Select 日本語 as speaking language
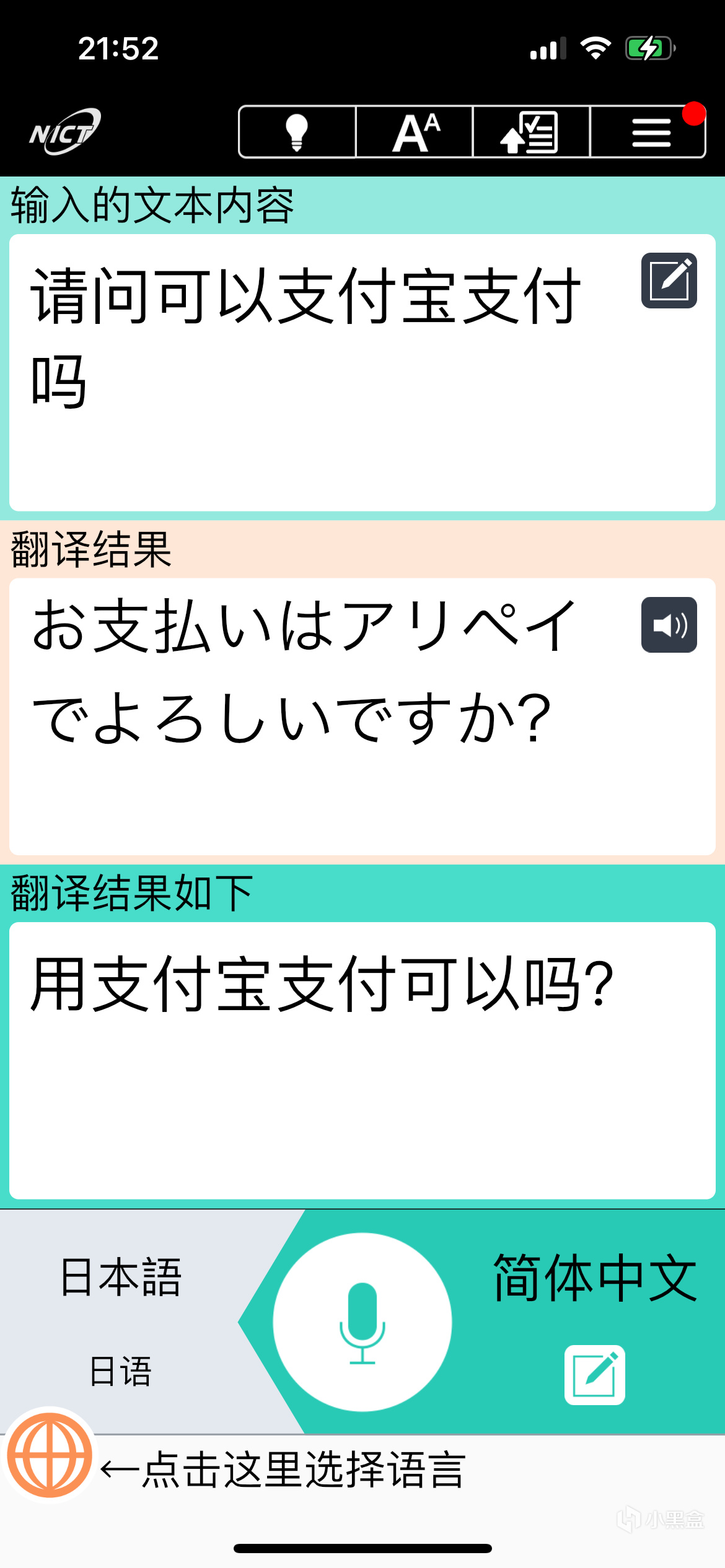This screenshot has width=725, height=1568. pos(121,1278)
